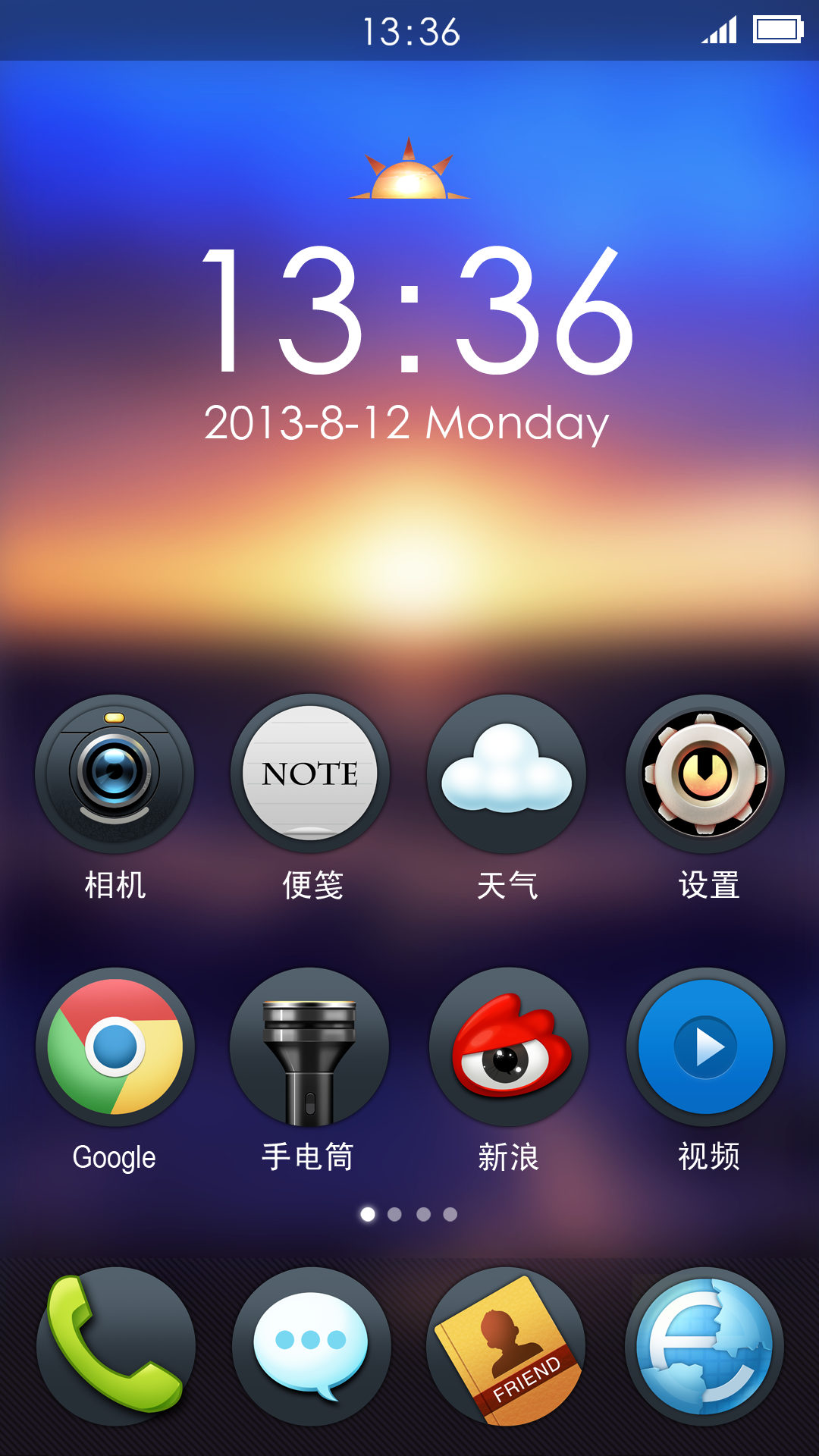Viewport: 819px width, 1456px height.
Task: Open the phone dialer in the dock
Action: (x=115, y=1346)
